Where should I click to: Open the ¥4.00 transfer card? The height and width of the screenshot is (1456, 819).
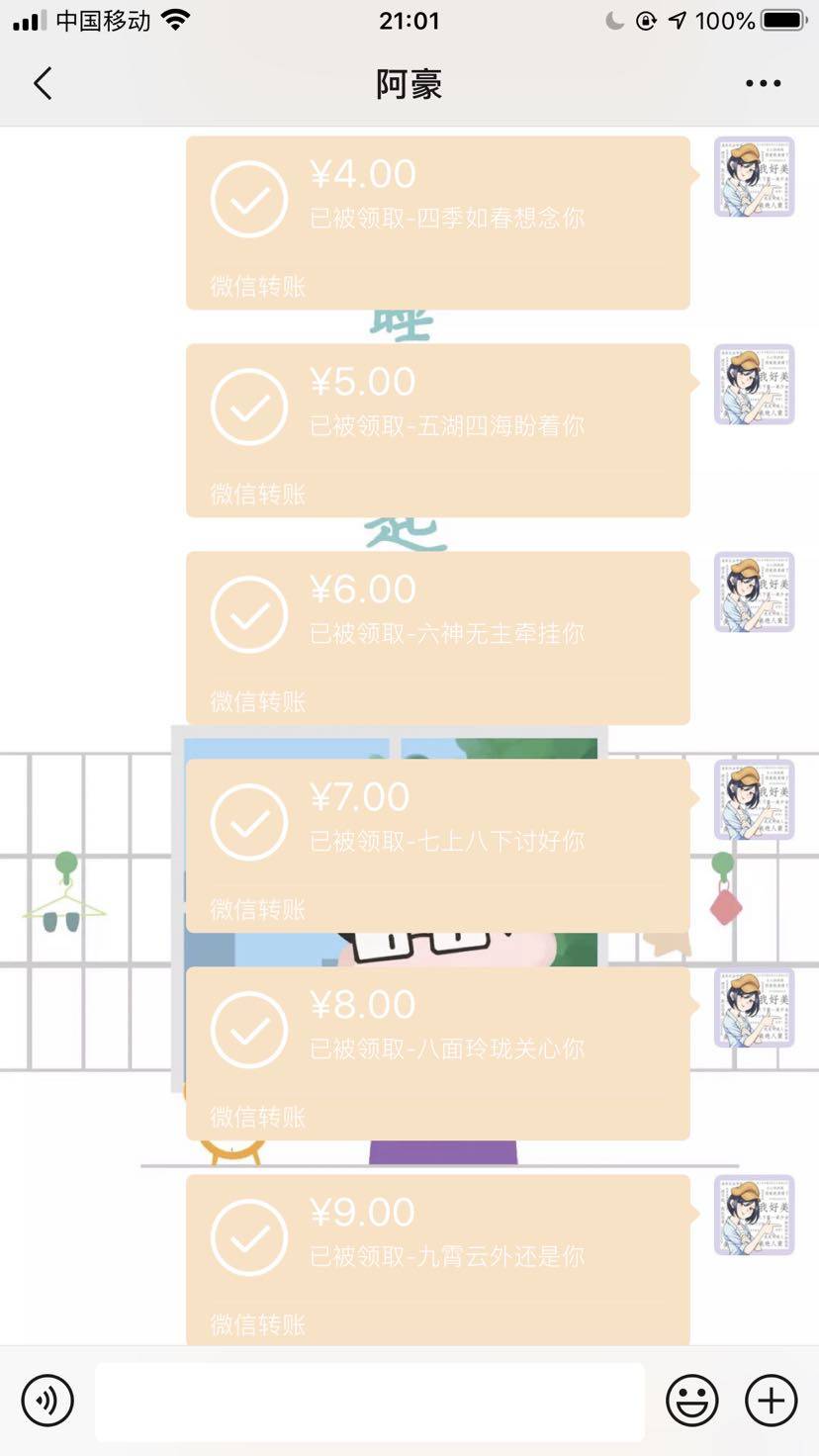pyautogui.click(x=437, y=223)
